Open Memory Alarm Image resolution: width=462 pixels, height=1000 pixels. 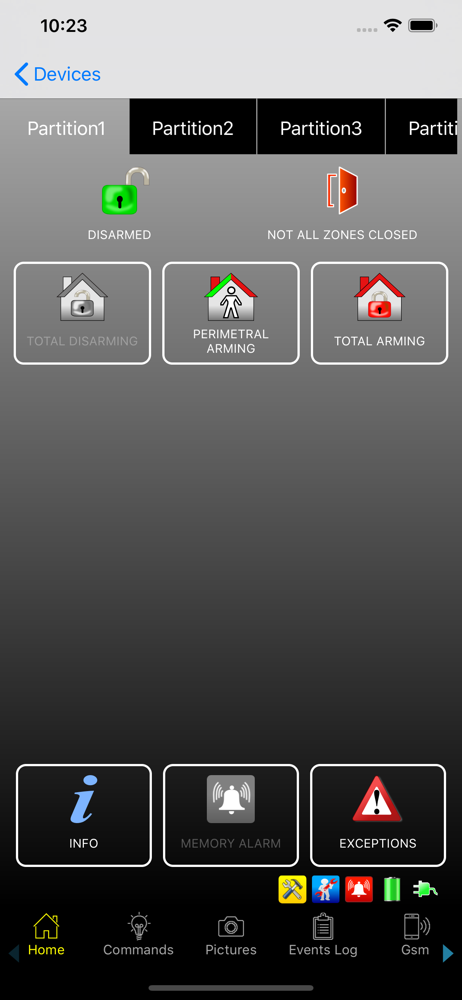point(231,815)
